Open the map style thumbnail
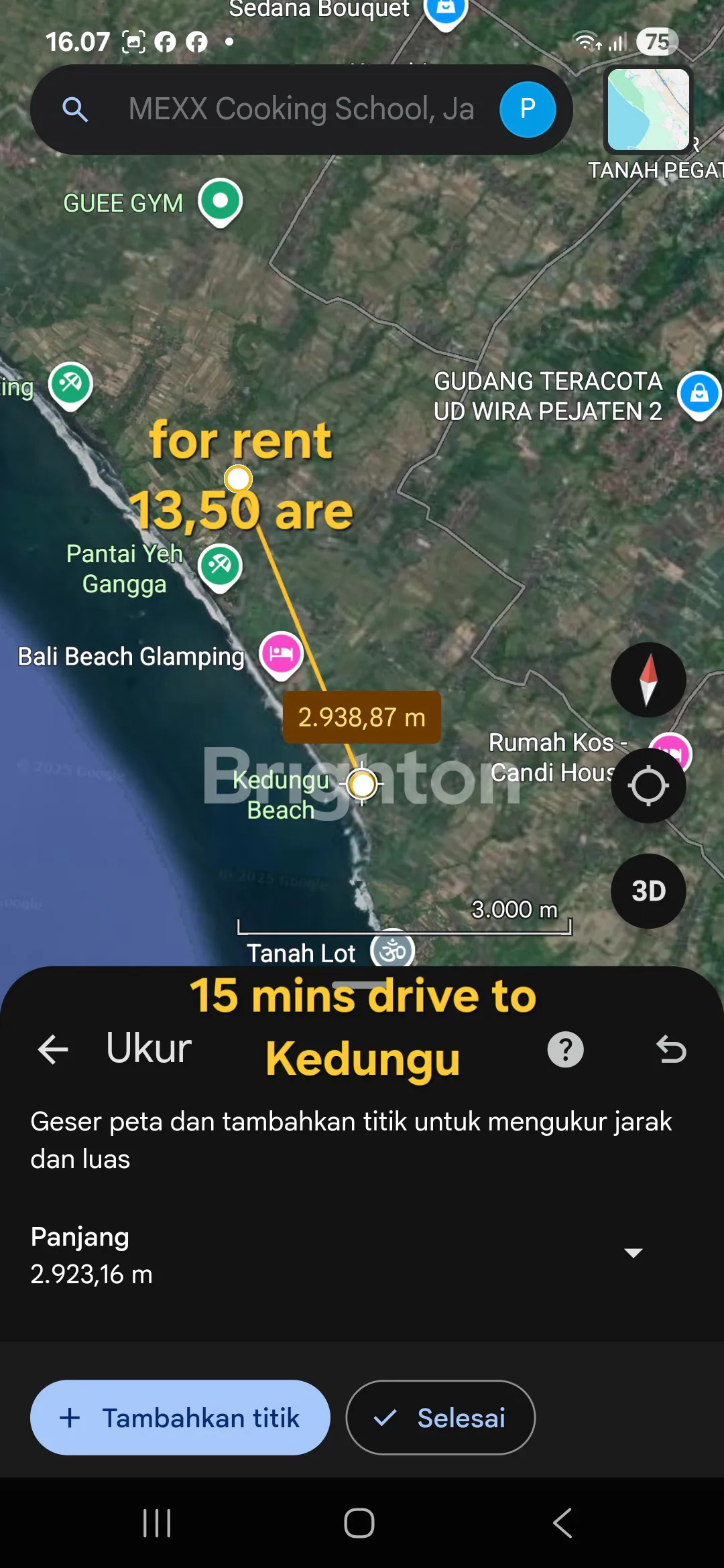This screenshot has width=724, height=1568. click(648, 110)
